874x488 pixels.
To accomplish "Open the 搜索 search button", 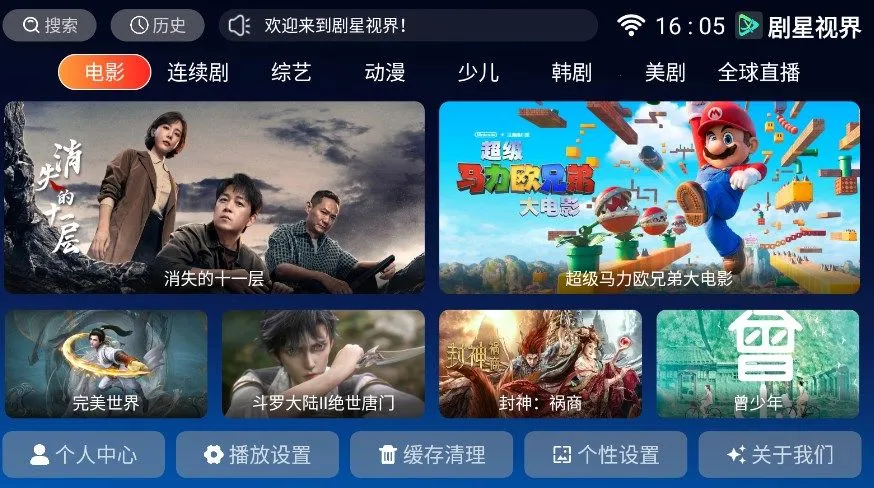I will point(49,25).
